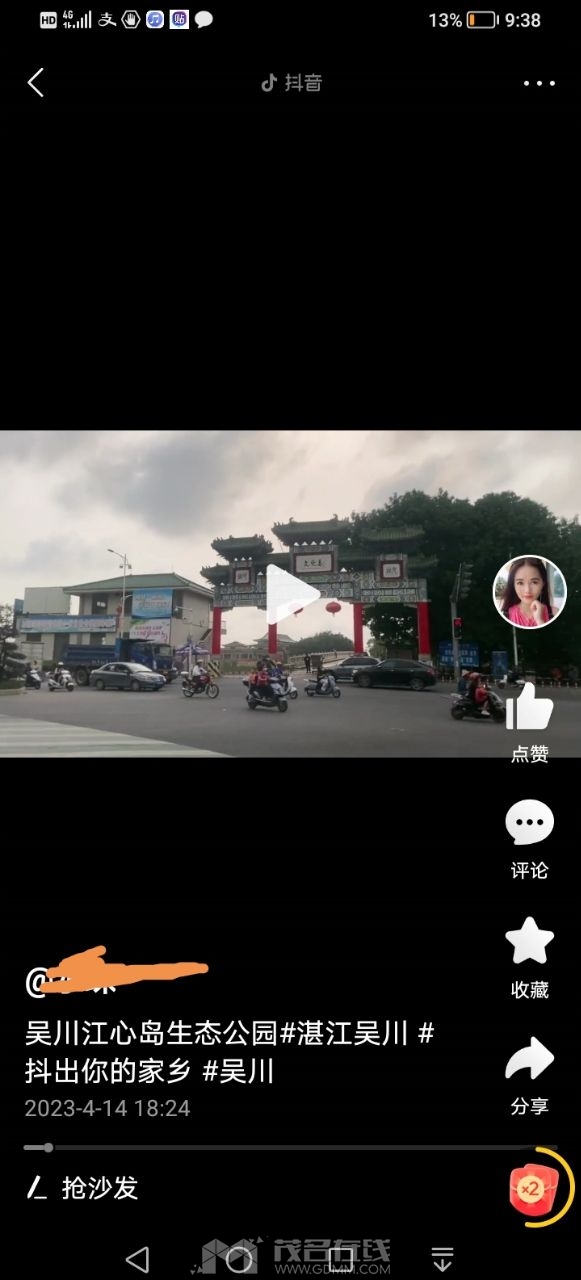Image resolution: width=581 pixels, height=1280 pixels.
Task: Tap the system home button
Action: [239, 1258]
